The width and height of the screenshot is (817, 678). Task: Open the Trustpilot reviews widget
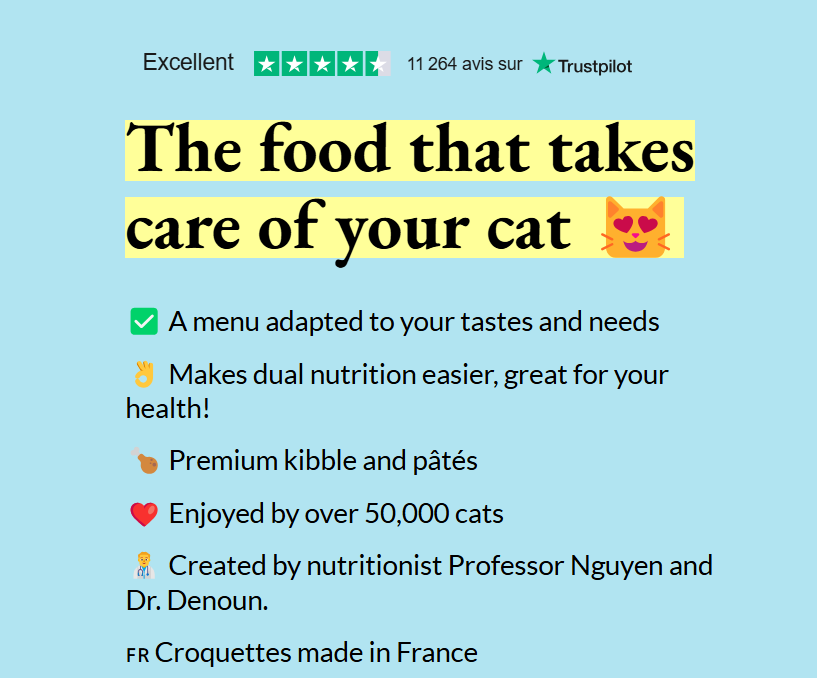click(387, 64)
